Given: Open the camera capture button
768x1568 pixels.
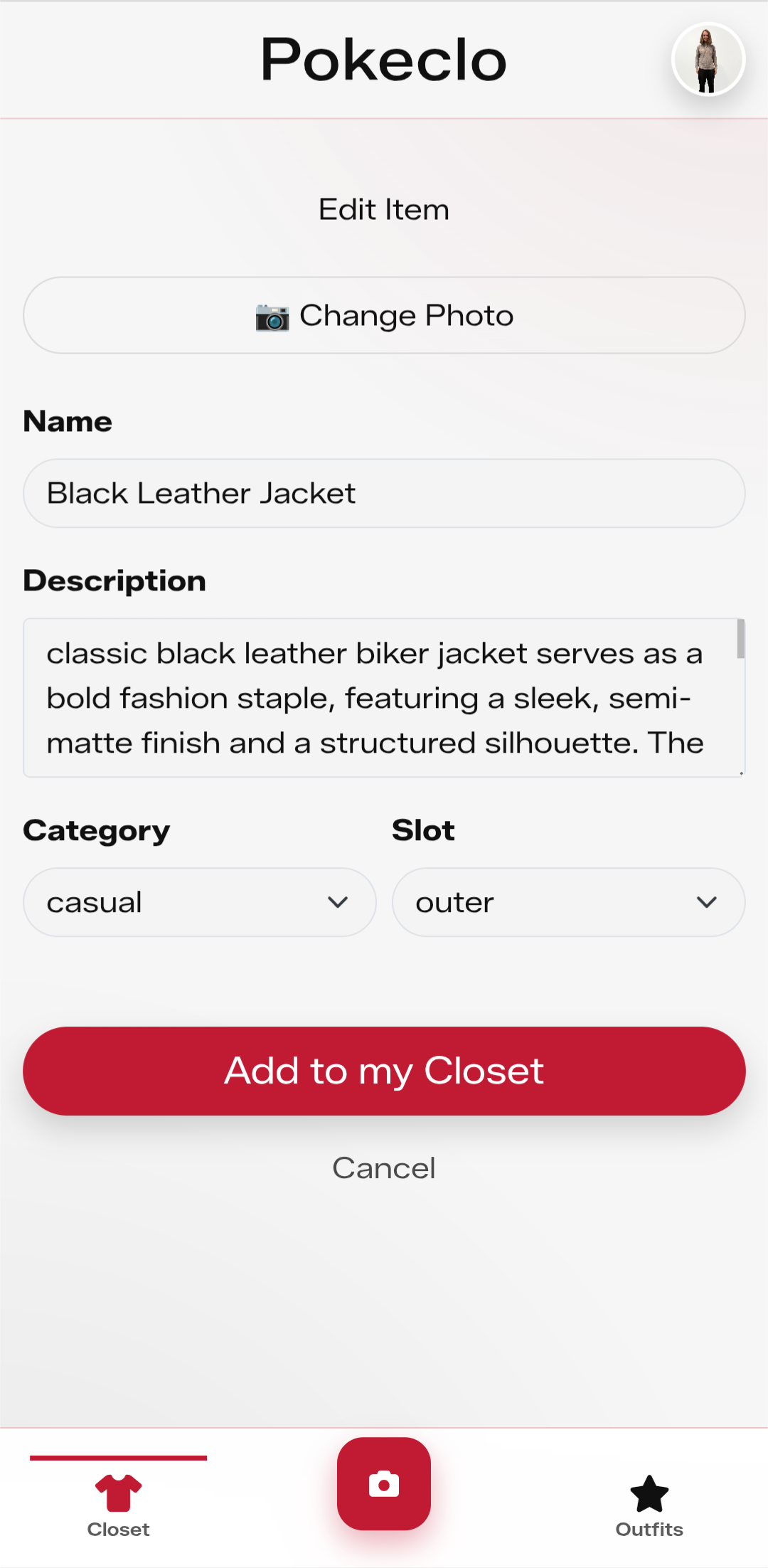Looking at the screenshot, I should 384,1484.
